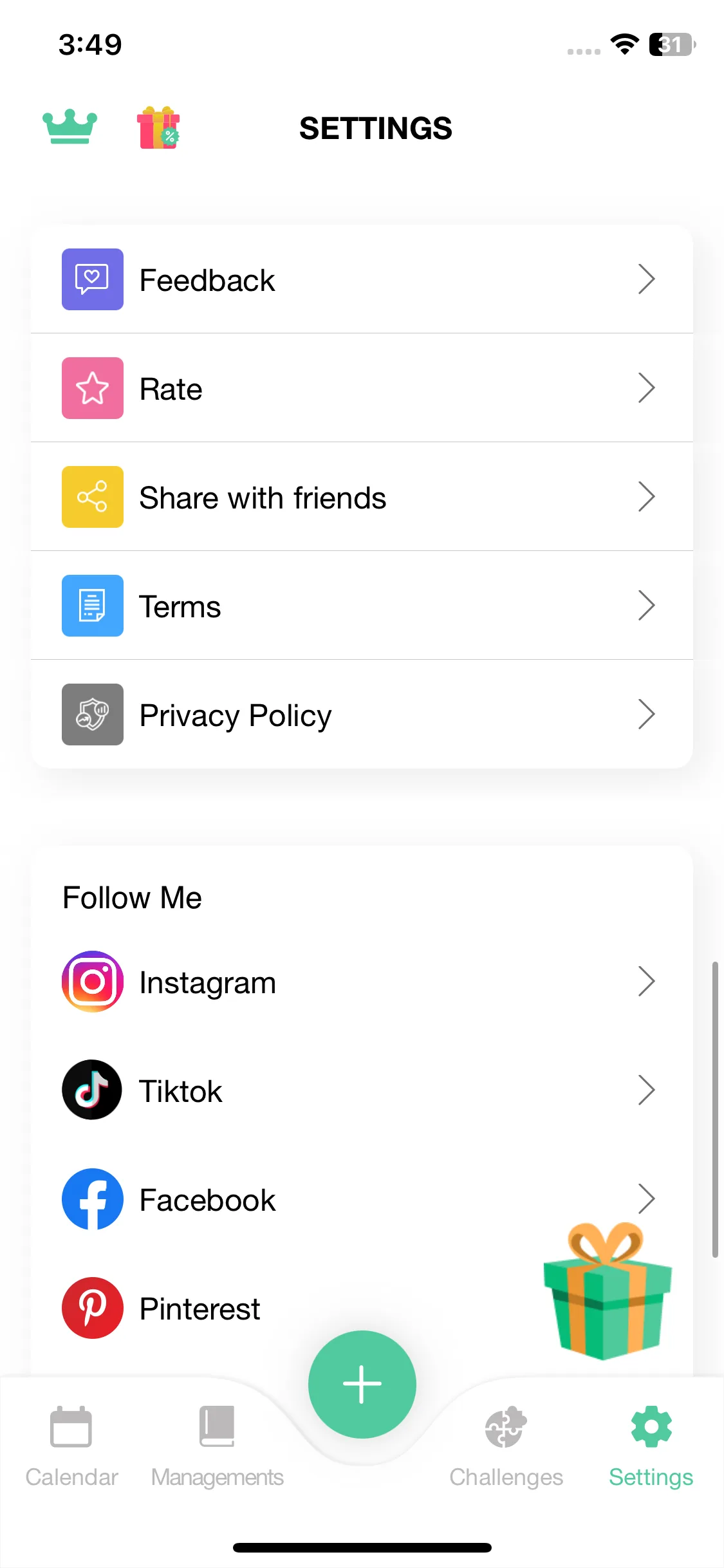Add a new entry with plus button

tap(362, 1384)
